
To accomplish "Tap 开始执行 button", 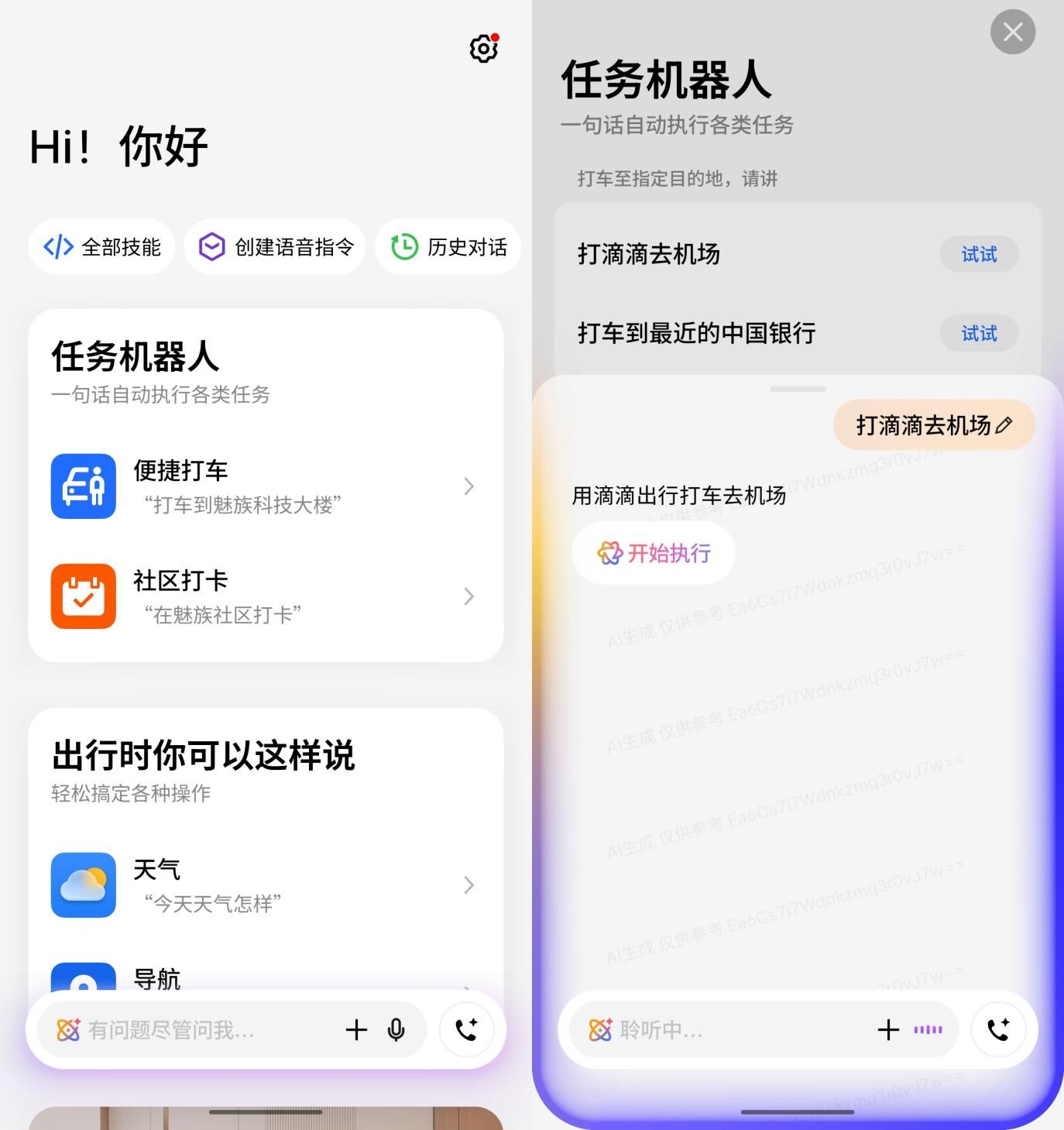I will tap(654, 553).
